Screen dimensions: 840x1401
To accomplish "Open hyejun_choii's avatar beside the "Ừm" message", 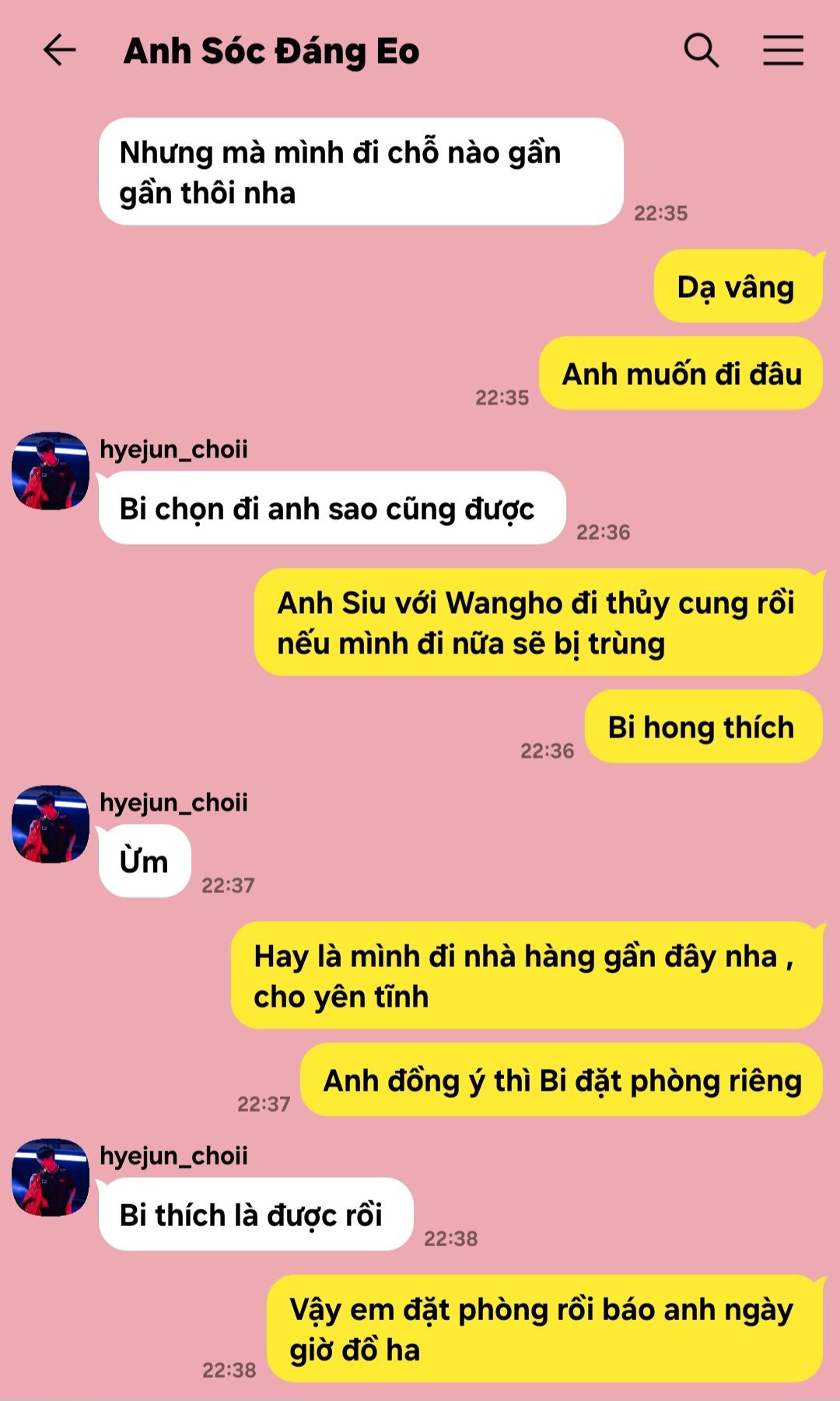I will [51, 824].
